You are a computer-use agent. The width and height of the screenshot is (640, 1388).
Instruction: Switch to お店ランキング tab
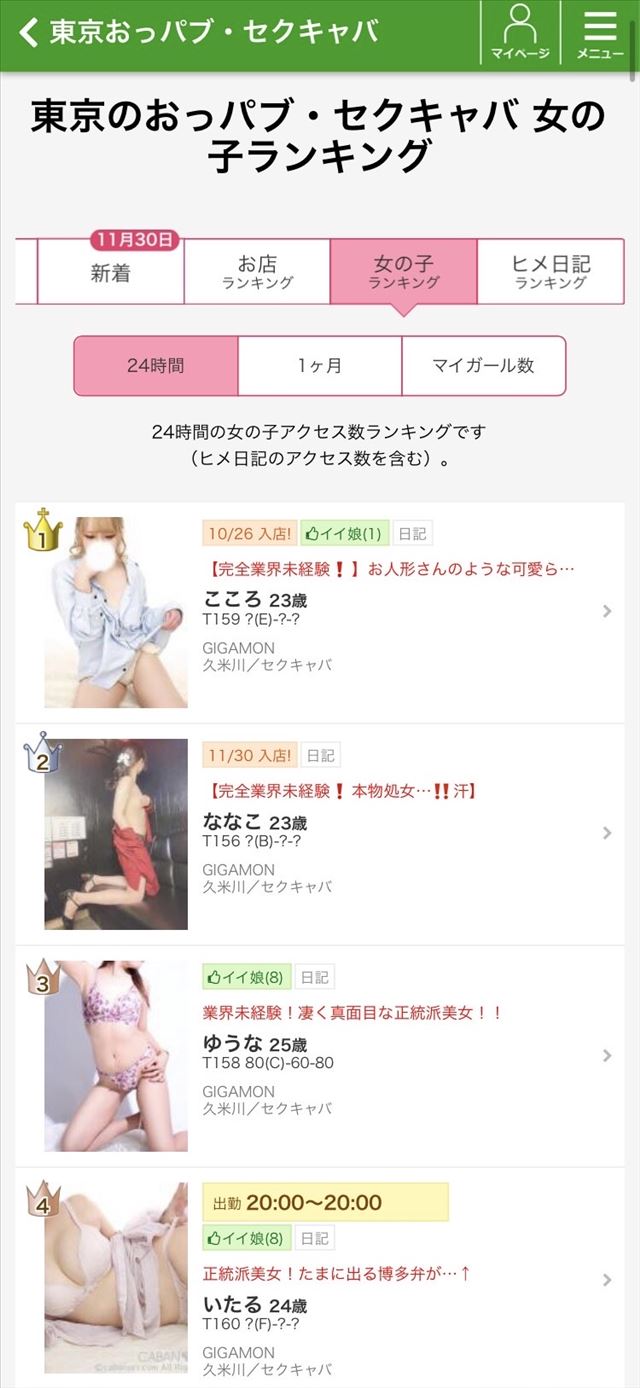257,272
